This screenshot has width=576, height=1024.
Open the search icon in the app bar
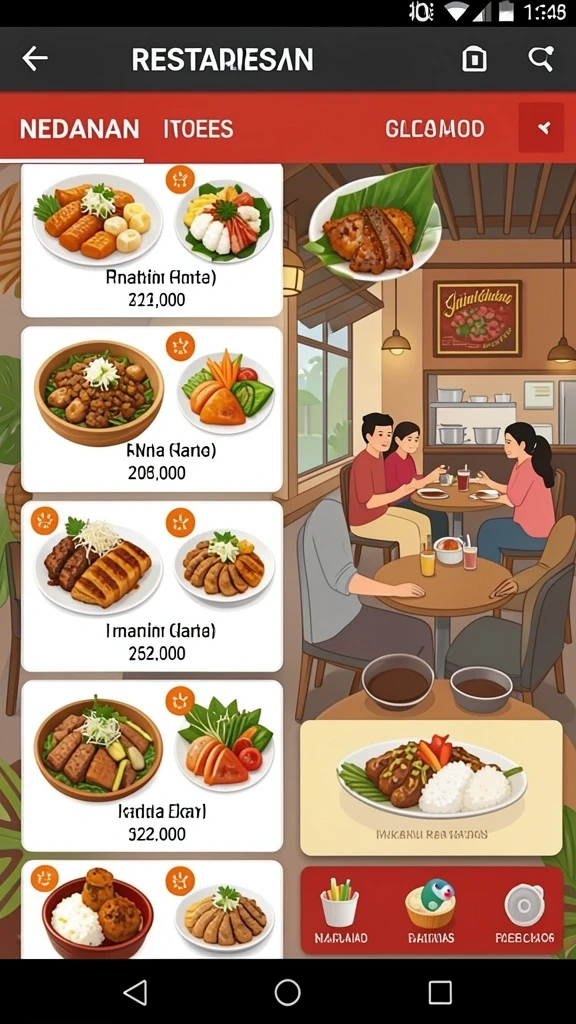(x=541, y=59)
